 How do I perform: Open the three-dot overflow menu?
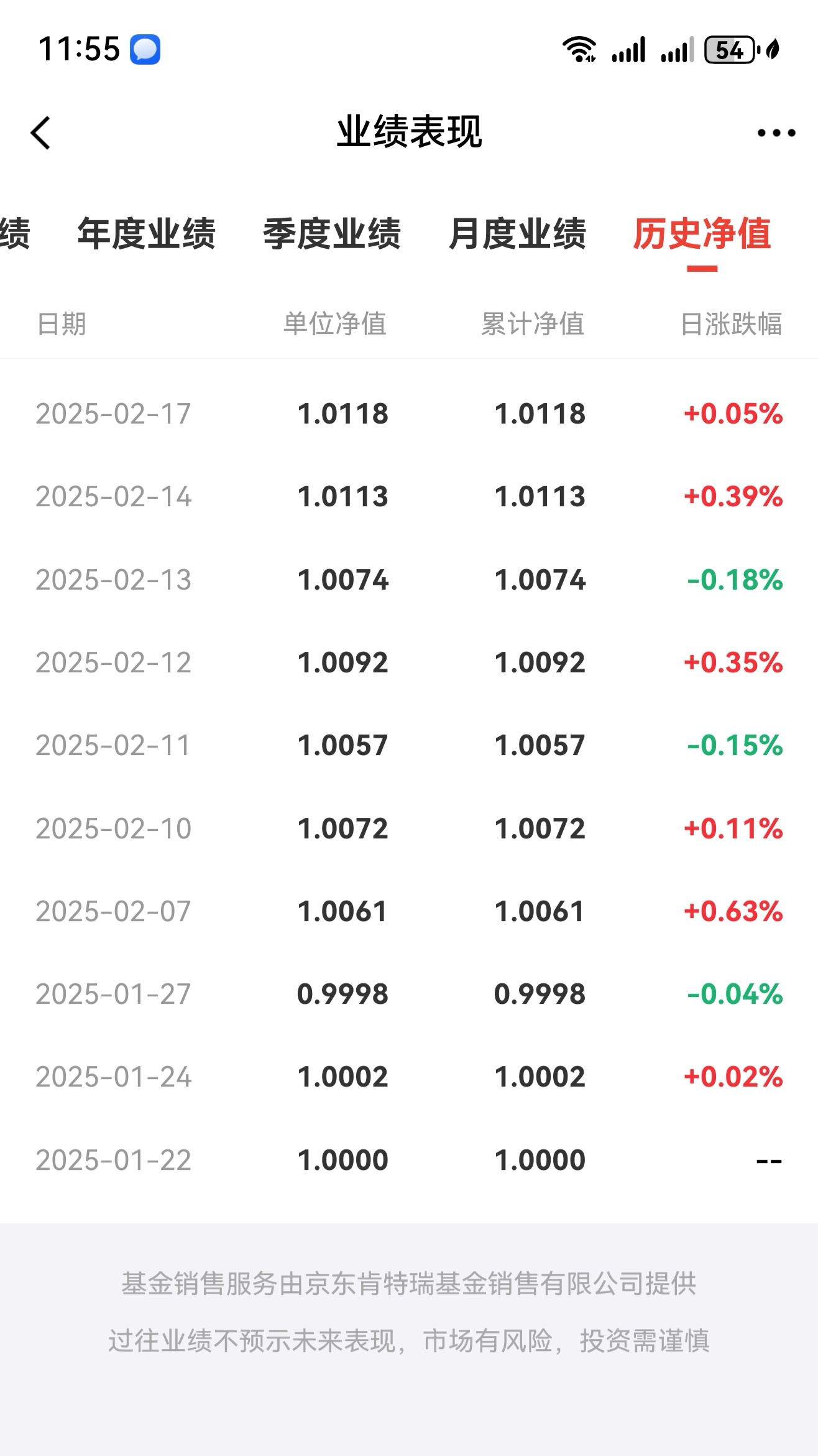(776, 132)
